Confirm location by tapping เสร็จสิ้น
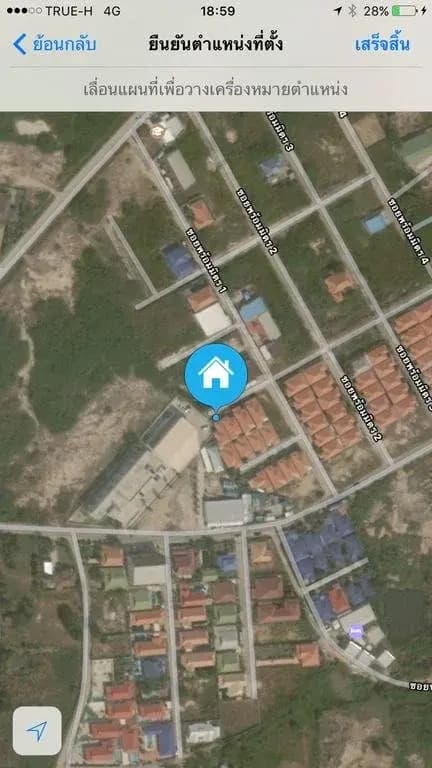The width and height of the screenshot is (432, 768). coord(383,45)
